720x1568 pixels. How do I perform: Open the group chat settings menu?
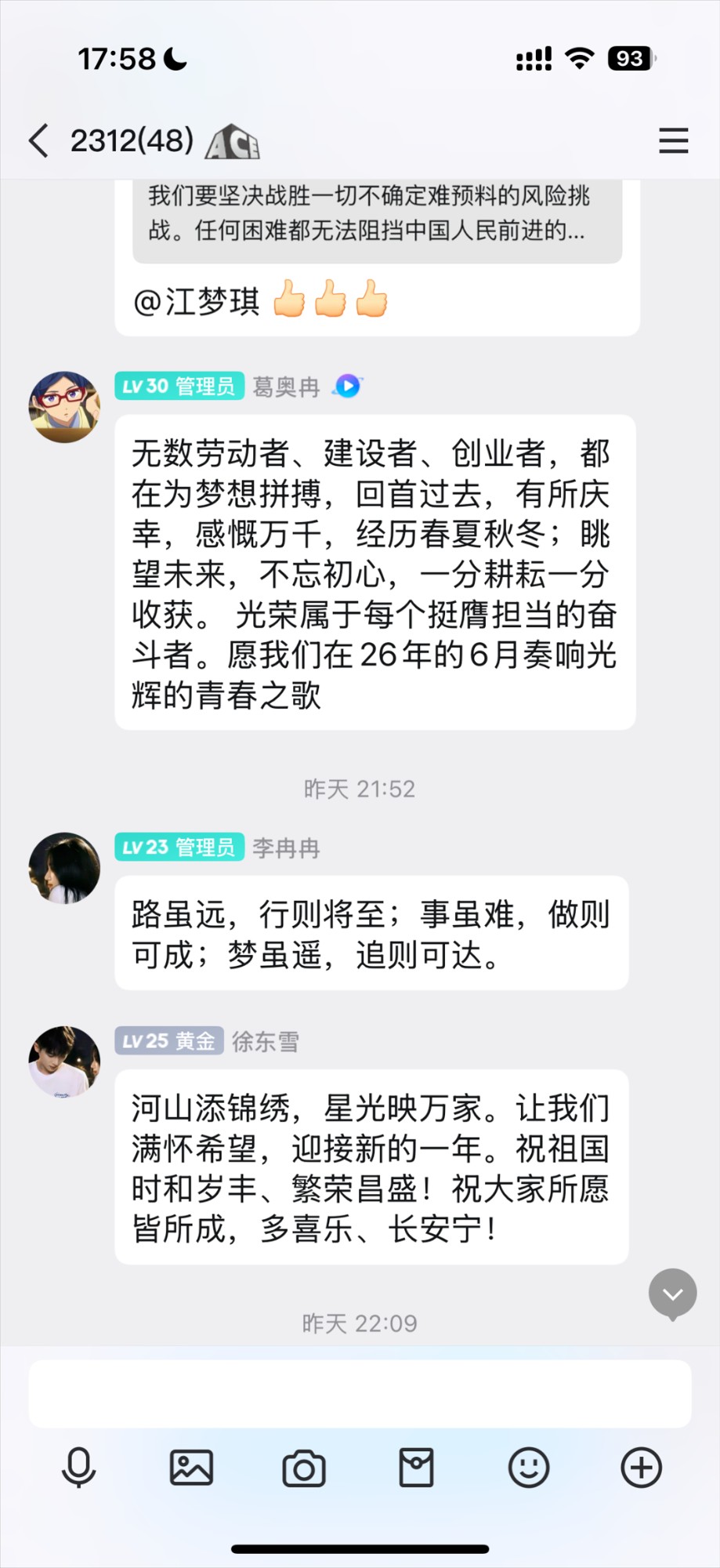click(673, 141)
